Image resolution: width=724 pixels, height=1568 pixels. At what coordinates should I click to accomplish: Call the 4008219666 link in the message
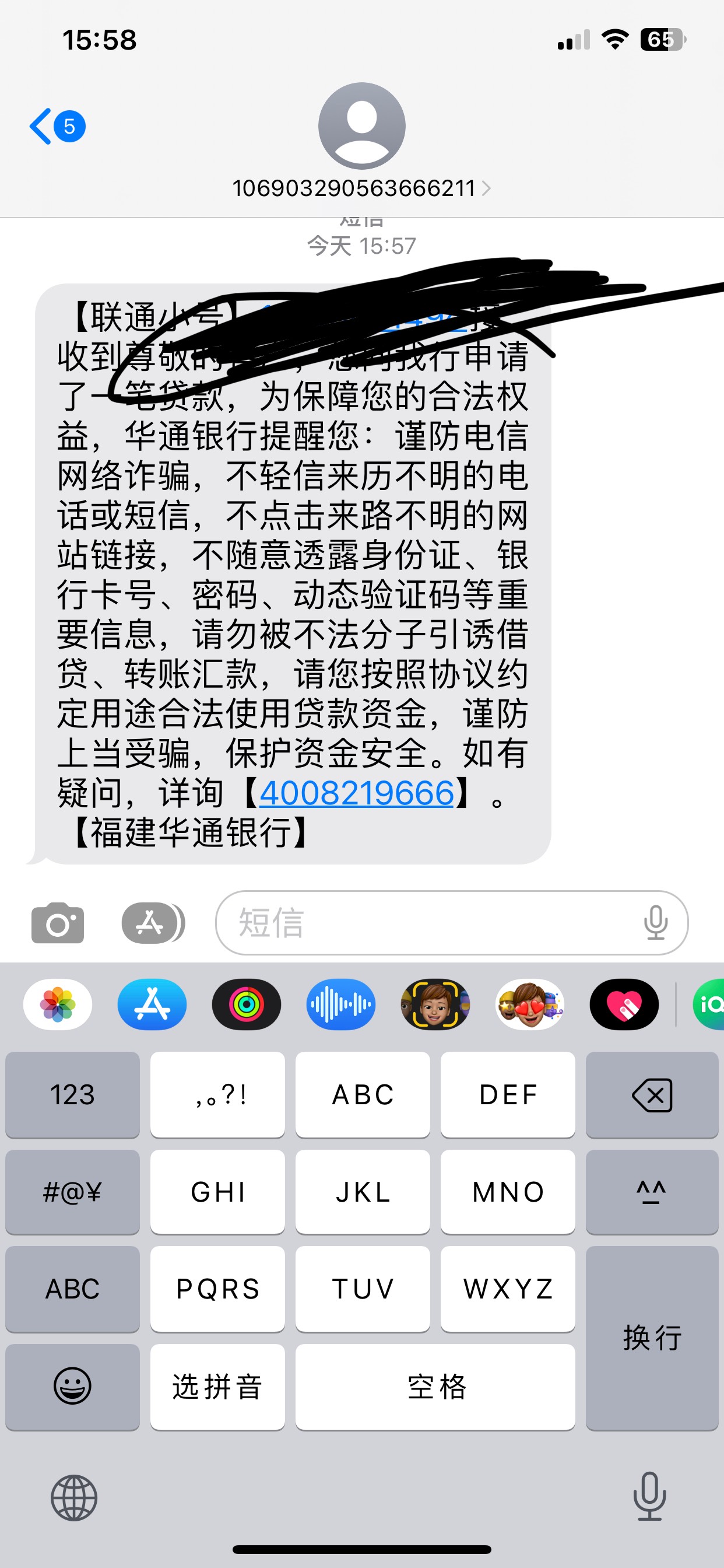point(358,793)
